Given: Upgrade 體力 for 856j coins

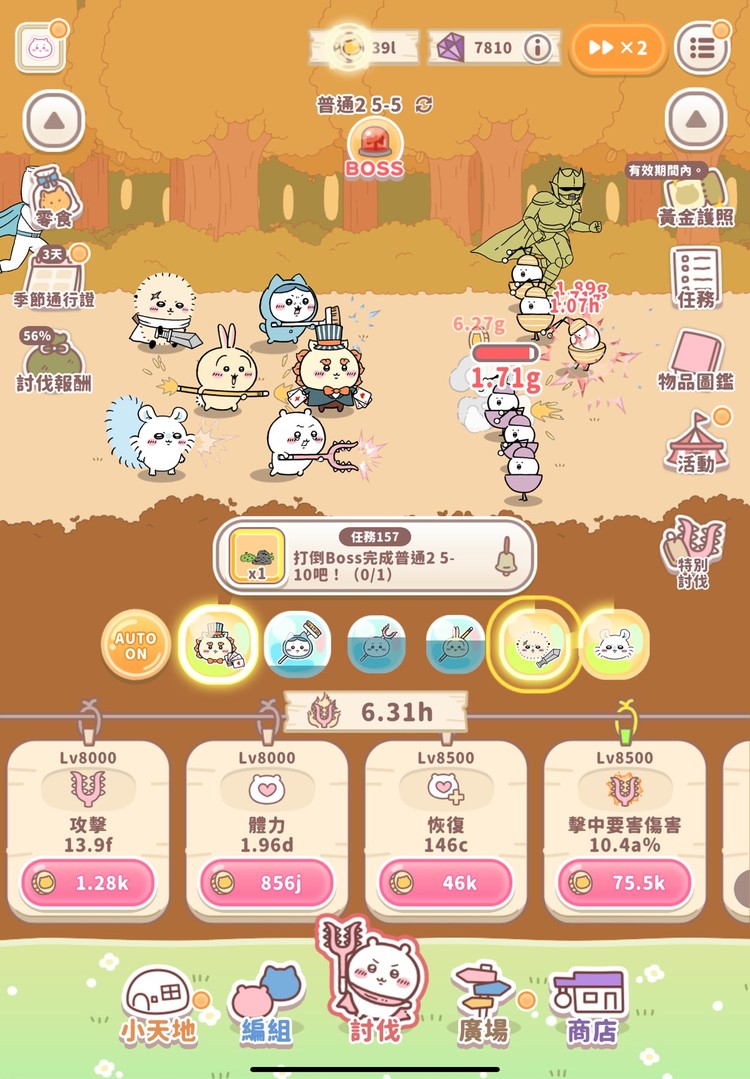Looking at the screenshot, I should coord(267,883).
